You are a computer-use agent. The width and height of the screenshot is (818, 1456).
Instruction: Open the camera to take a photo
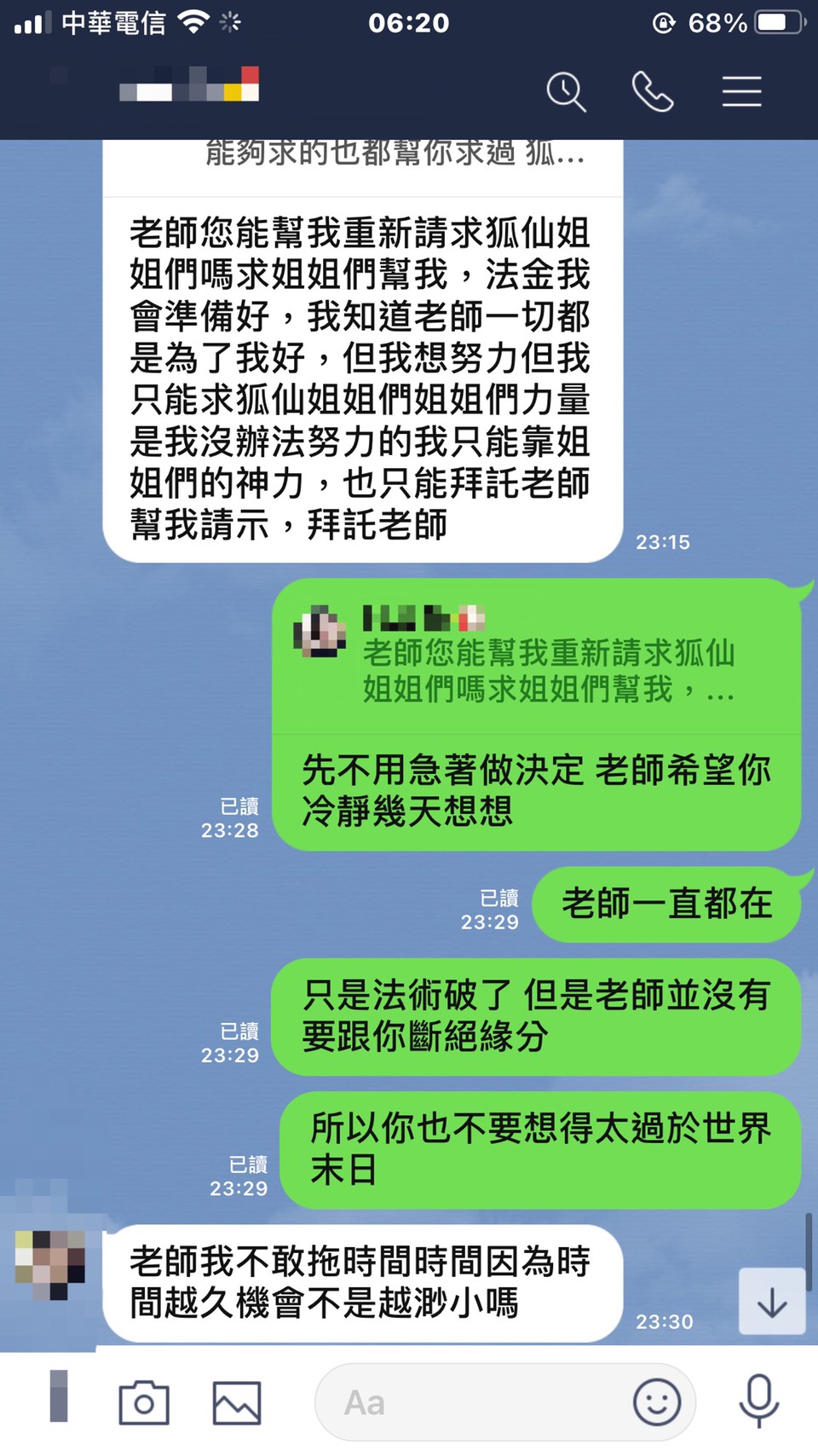(x=143, y=1402)
